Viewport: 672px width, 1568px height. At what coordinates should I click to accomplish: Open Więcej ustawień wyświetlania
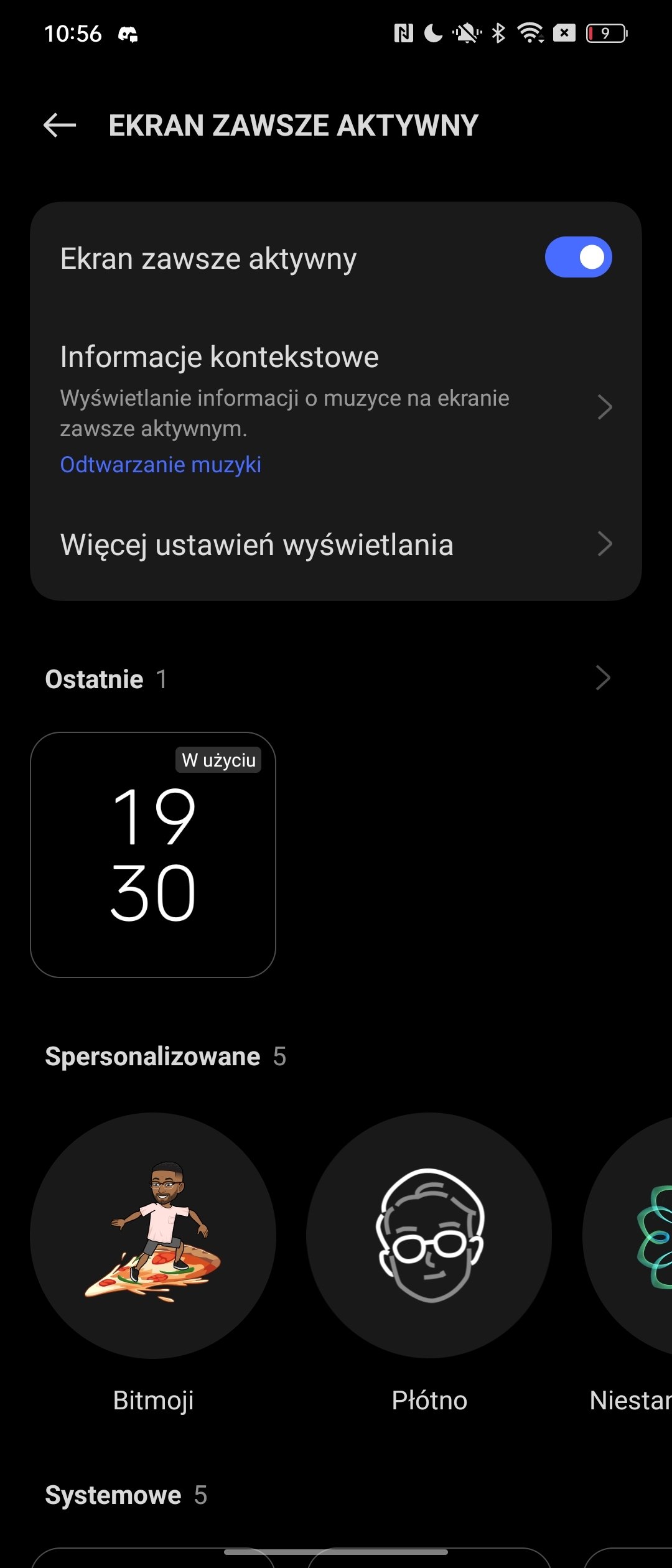pos(336,544)
